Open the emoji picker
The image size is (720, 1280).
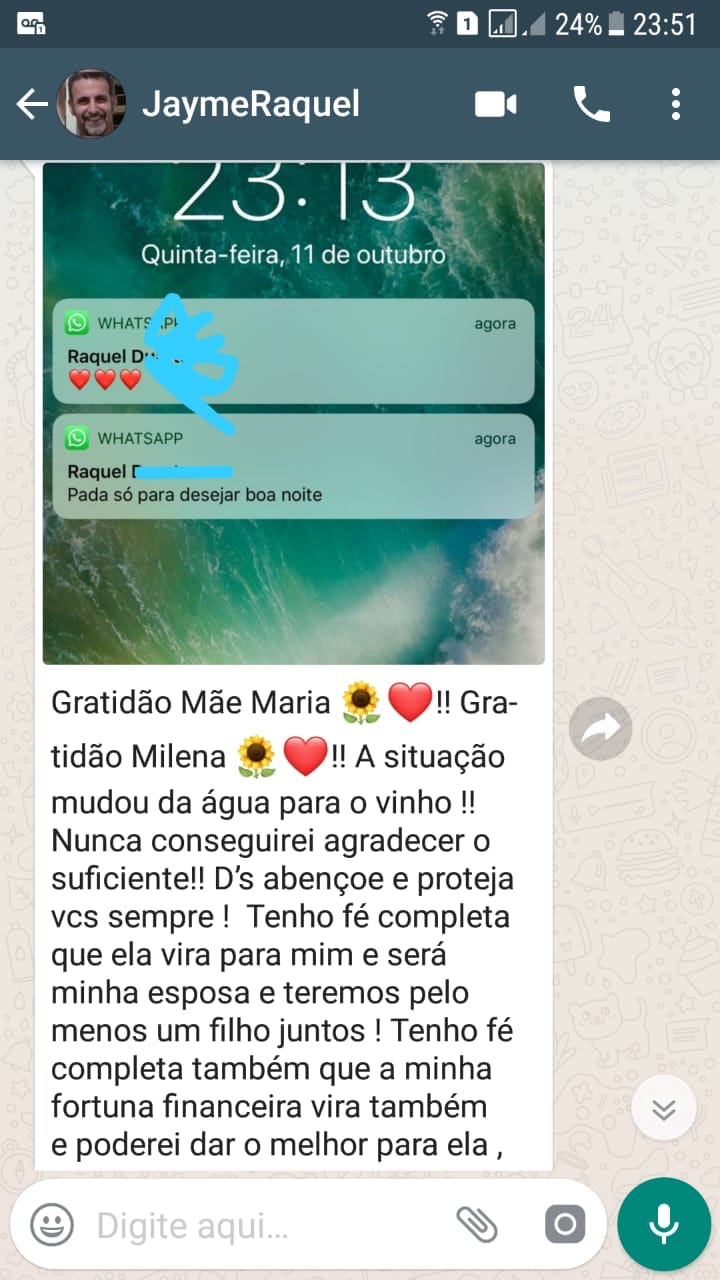pyautogui.click(x=52, y=1224)
